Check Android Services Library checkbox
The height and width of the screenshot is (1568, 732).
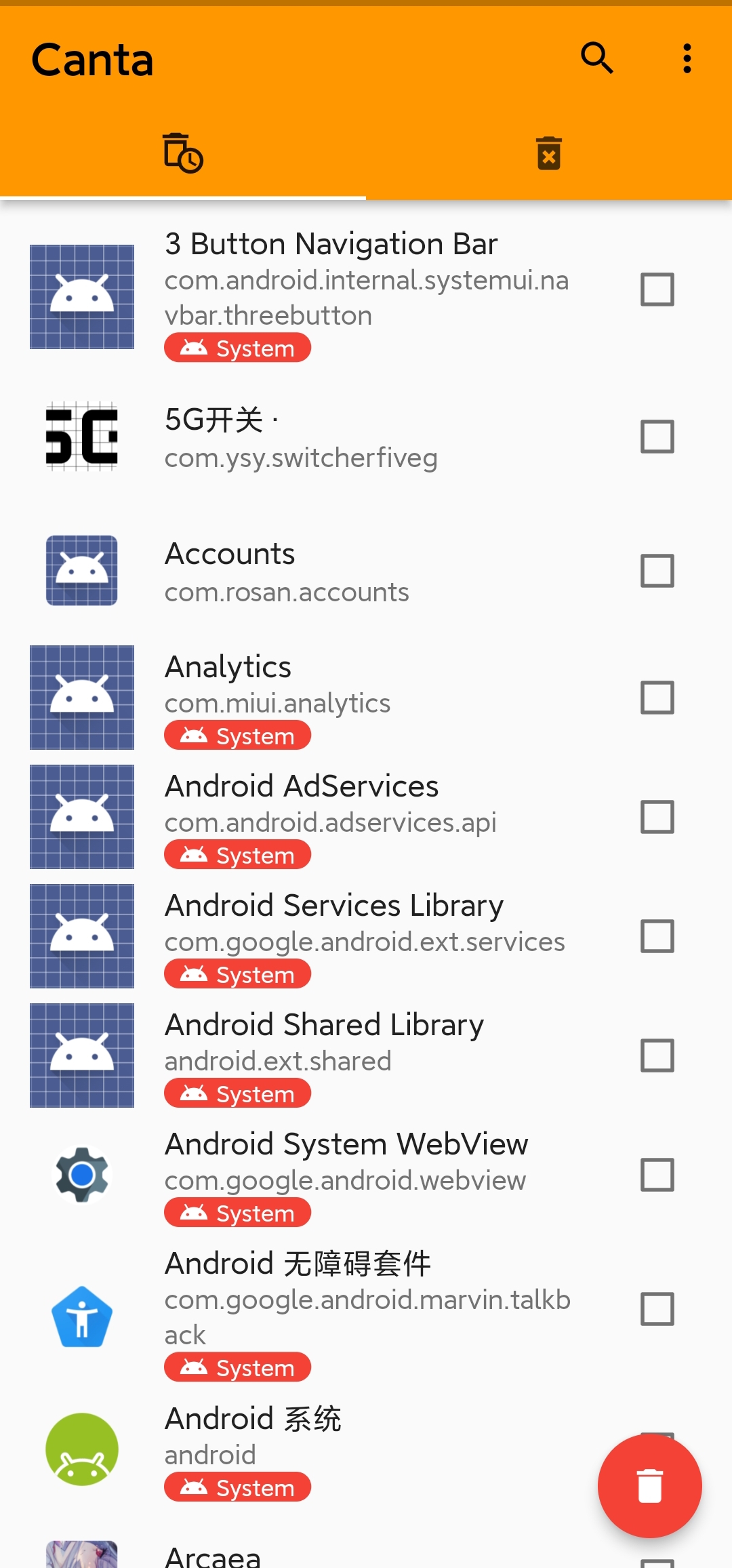(x=657, y=936)
